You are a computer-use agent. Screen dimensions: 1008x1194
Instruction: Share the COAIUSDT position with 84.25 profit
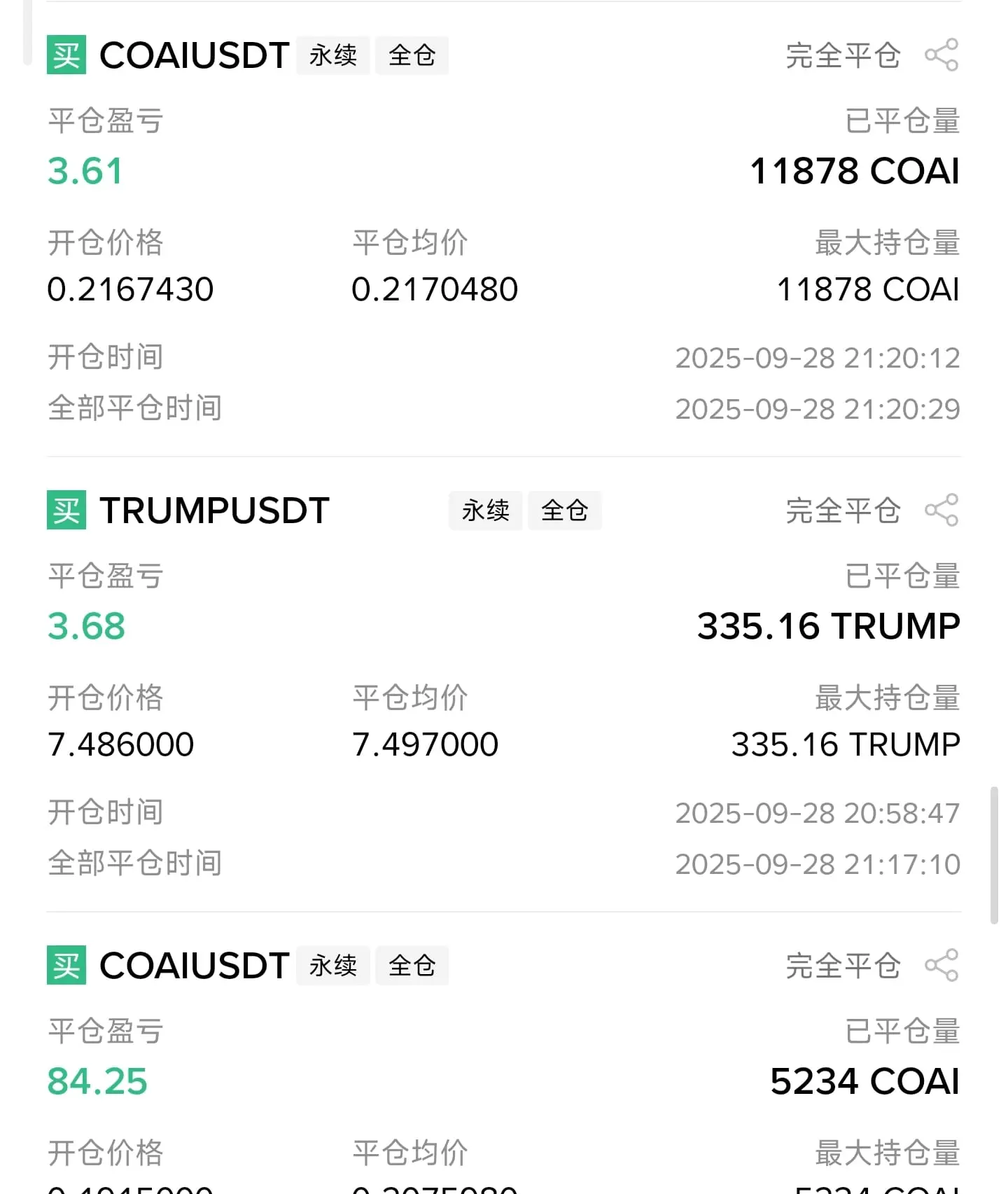pos(941,966)
